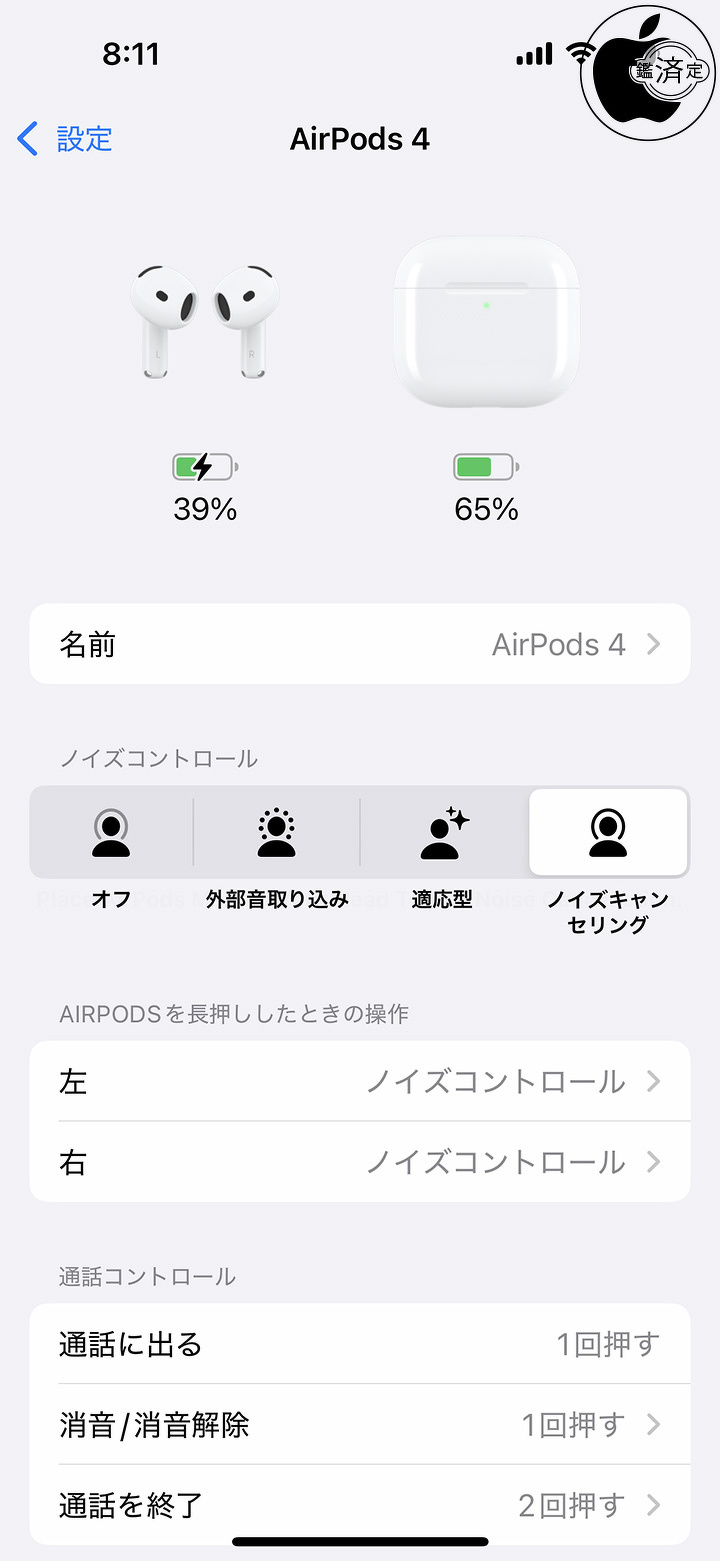
Task: Switch noise control to ノイズキャンセリング
Action: click(608, 832)
